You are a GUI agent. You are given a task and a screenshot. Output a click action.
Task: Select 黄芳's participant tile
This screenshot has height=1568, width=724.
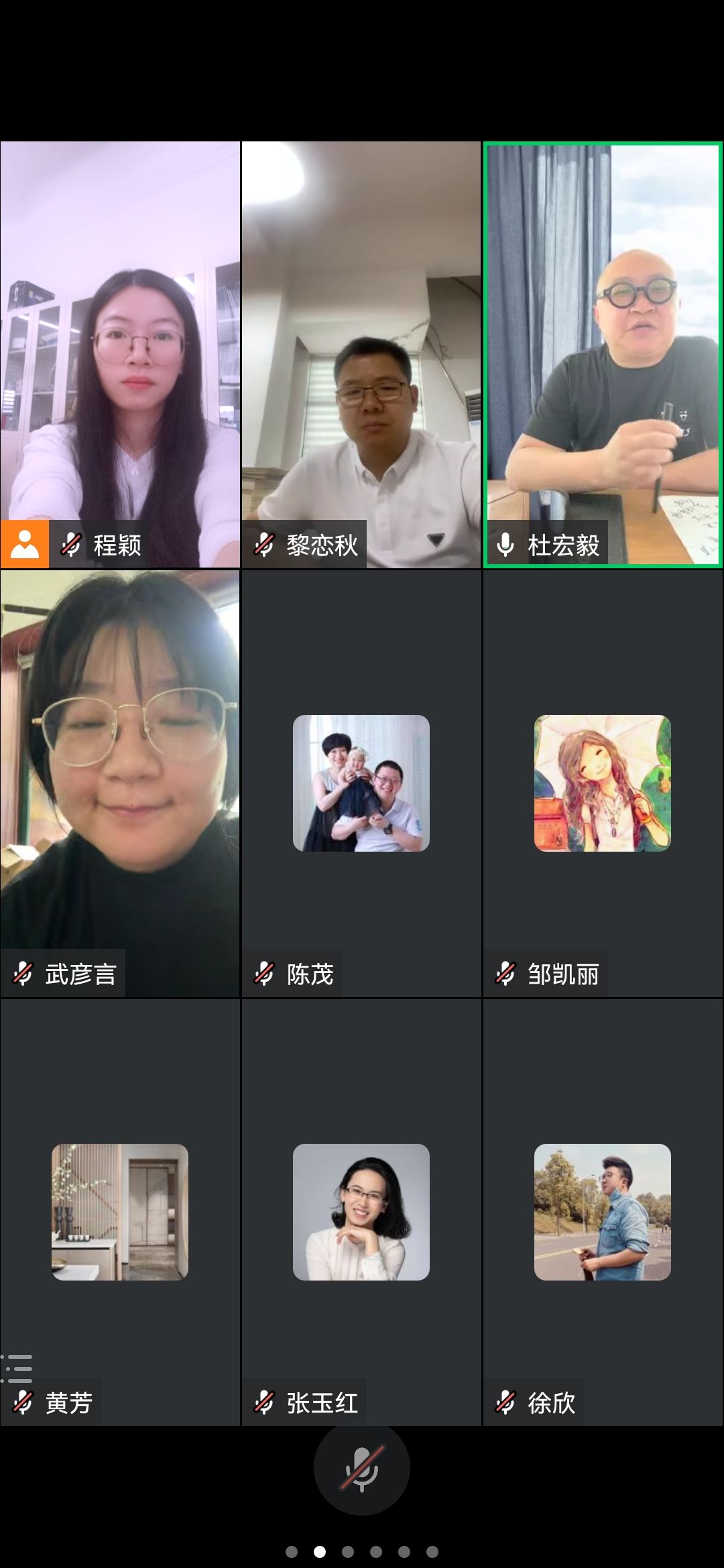(121, 1212)
